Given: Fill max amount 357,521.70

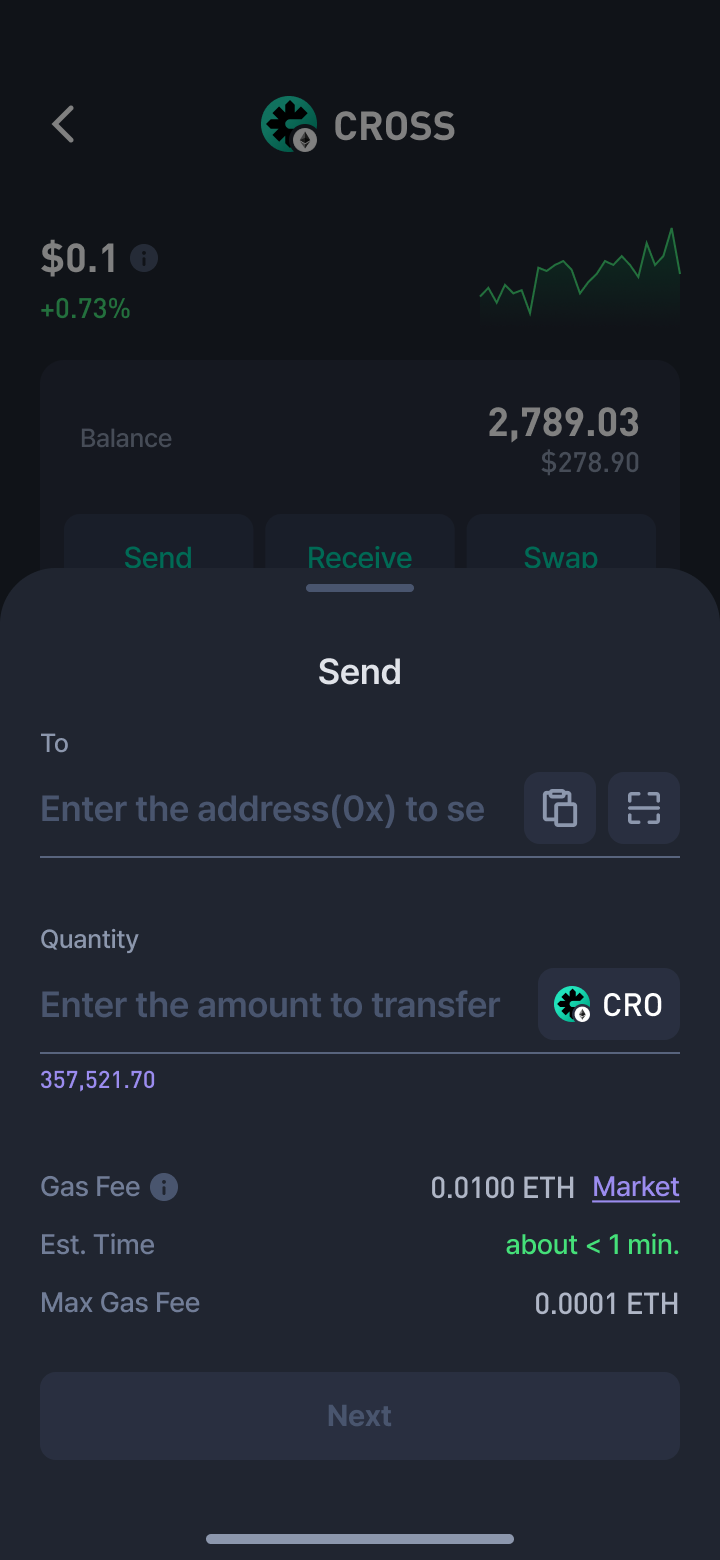Looking at the screenshot, I should (98, 1080).
